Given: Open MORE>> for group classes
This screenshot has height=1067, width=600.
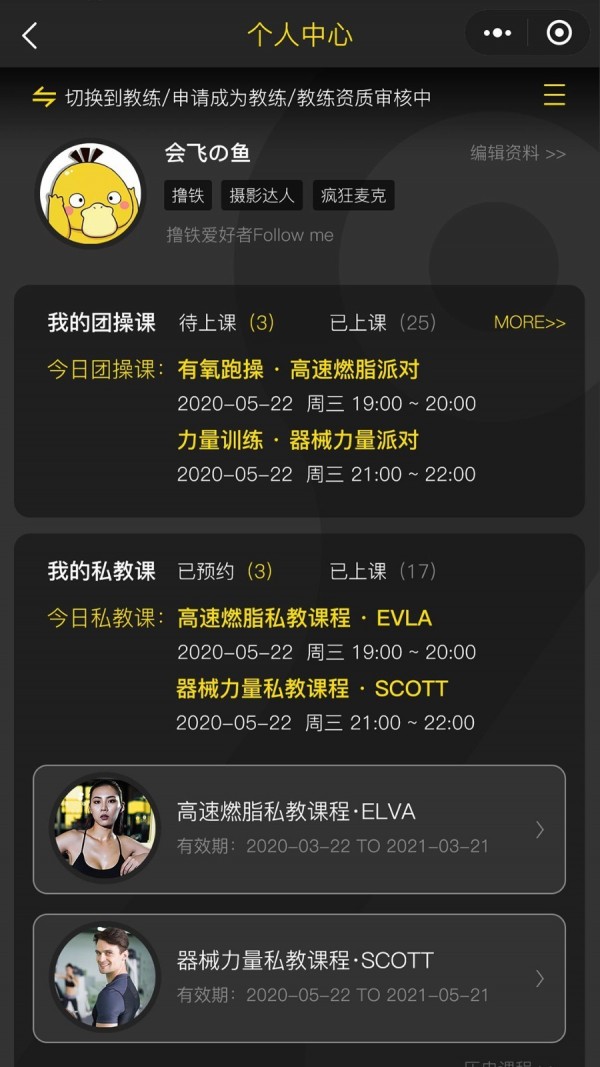Looking at the screenshot, I should coord(529,323).
